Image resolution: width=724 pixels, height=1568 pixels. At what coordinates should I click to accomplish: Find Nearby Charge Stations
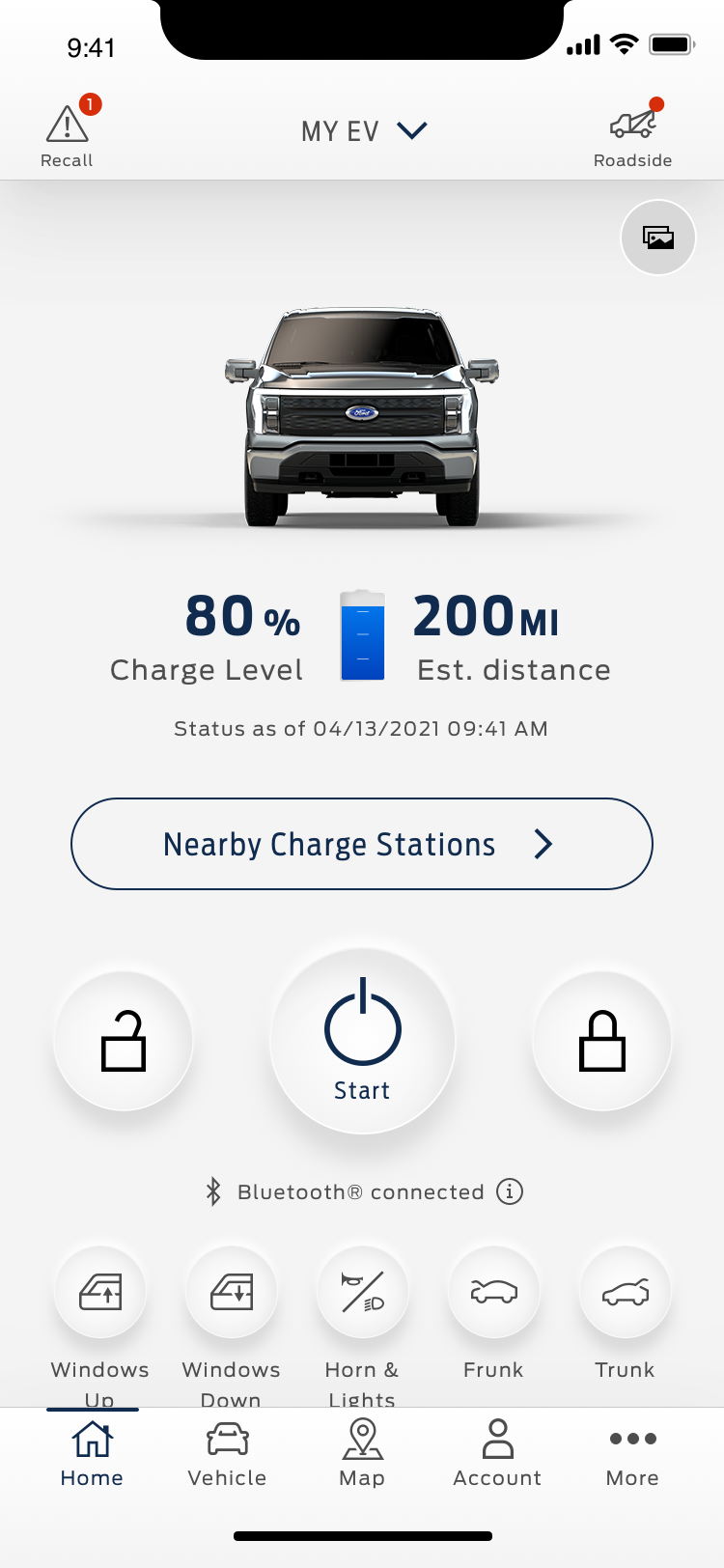point(362,844)
